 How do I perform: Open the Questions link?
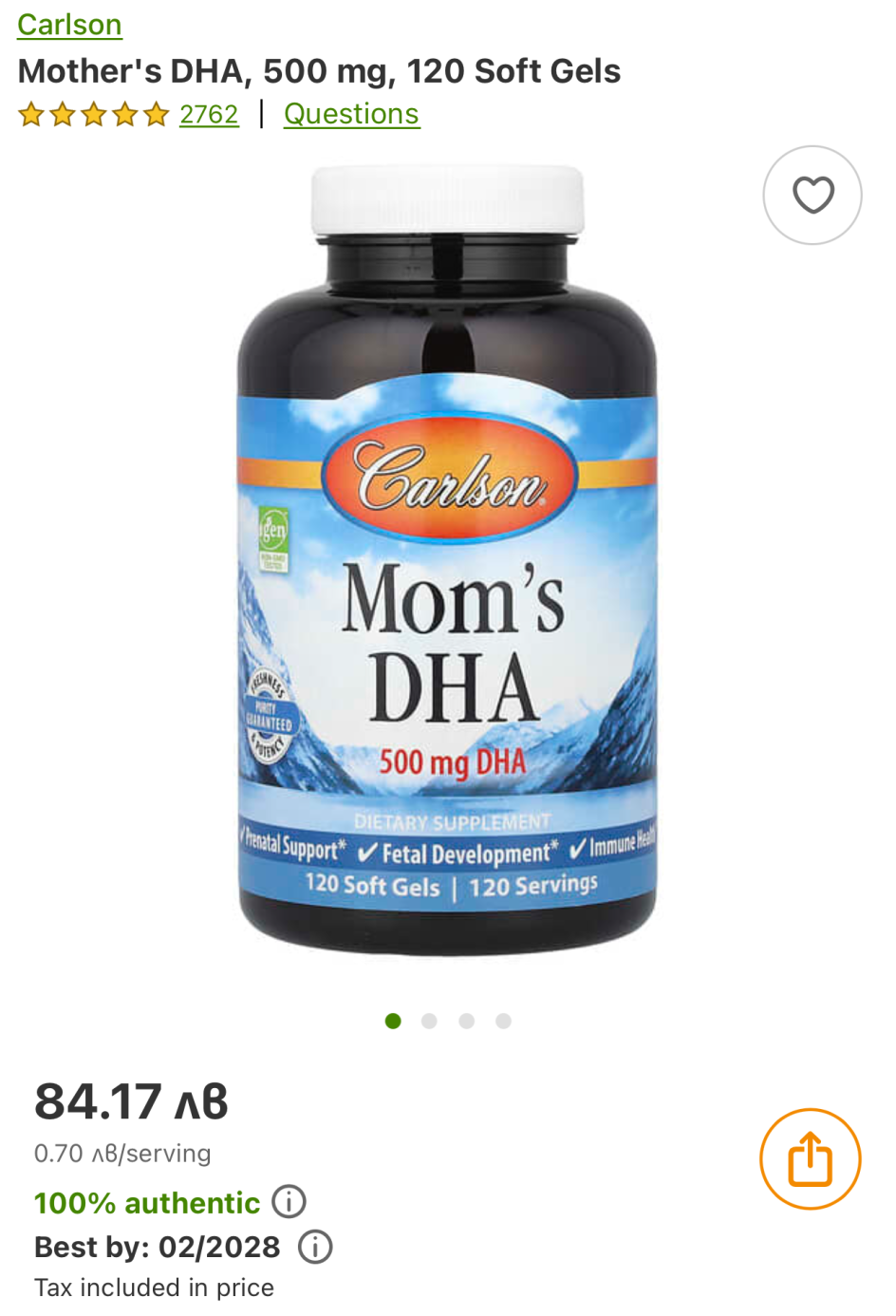[x=351, y=115]
